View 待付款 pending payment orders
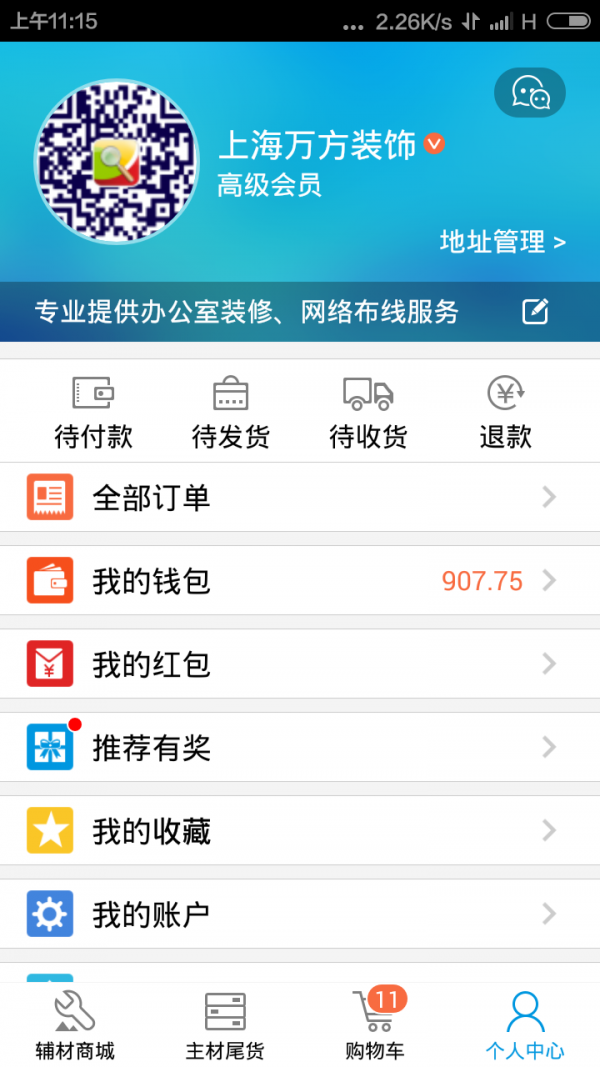600x1067 pixels. (x=93, y=412)
